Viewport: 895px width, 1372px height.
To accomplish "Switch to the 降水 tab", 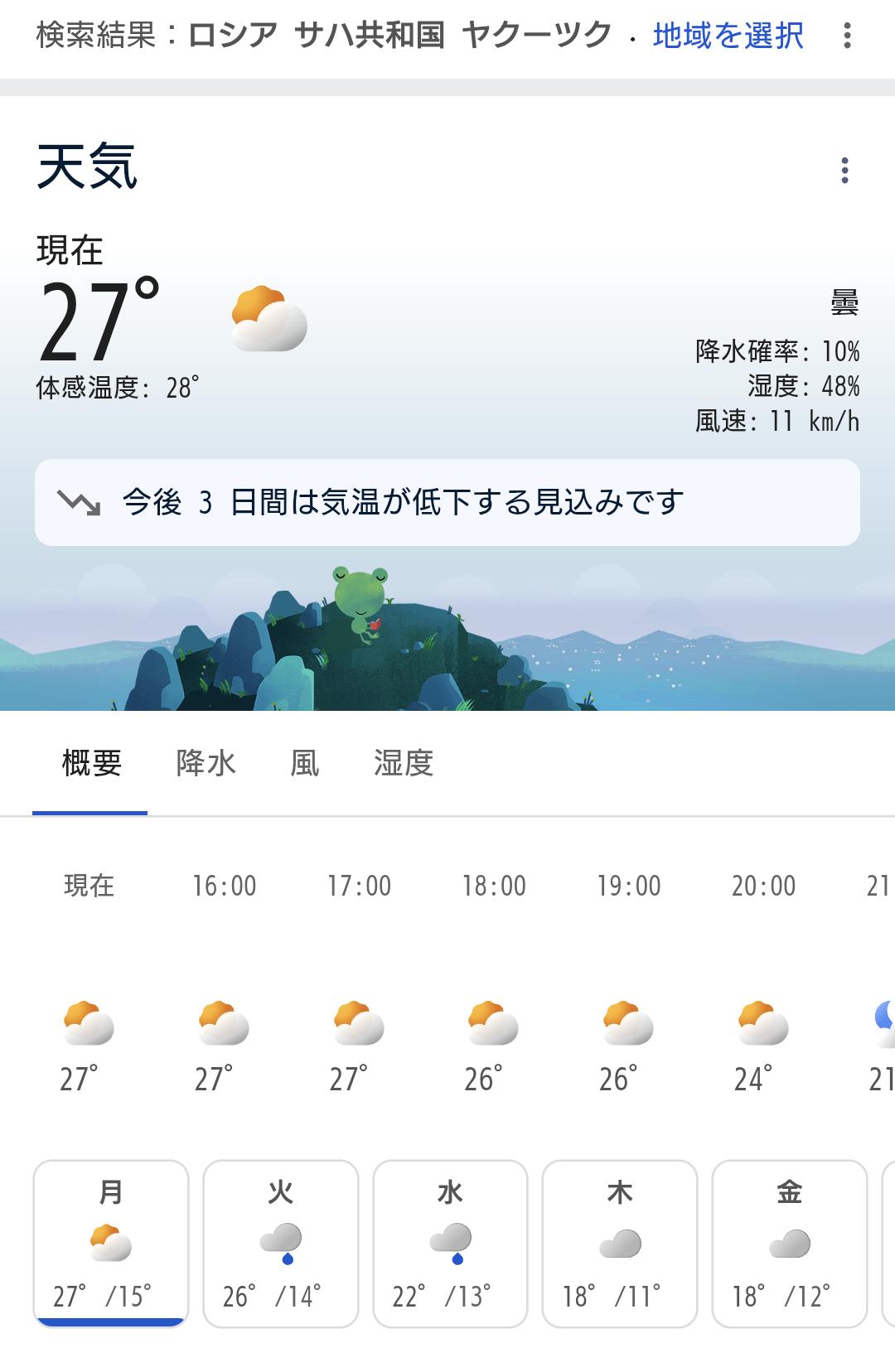I will click(x=206, y=763).
